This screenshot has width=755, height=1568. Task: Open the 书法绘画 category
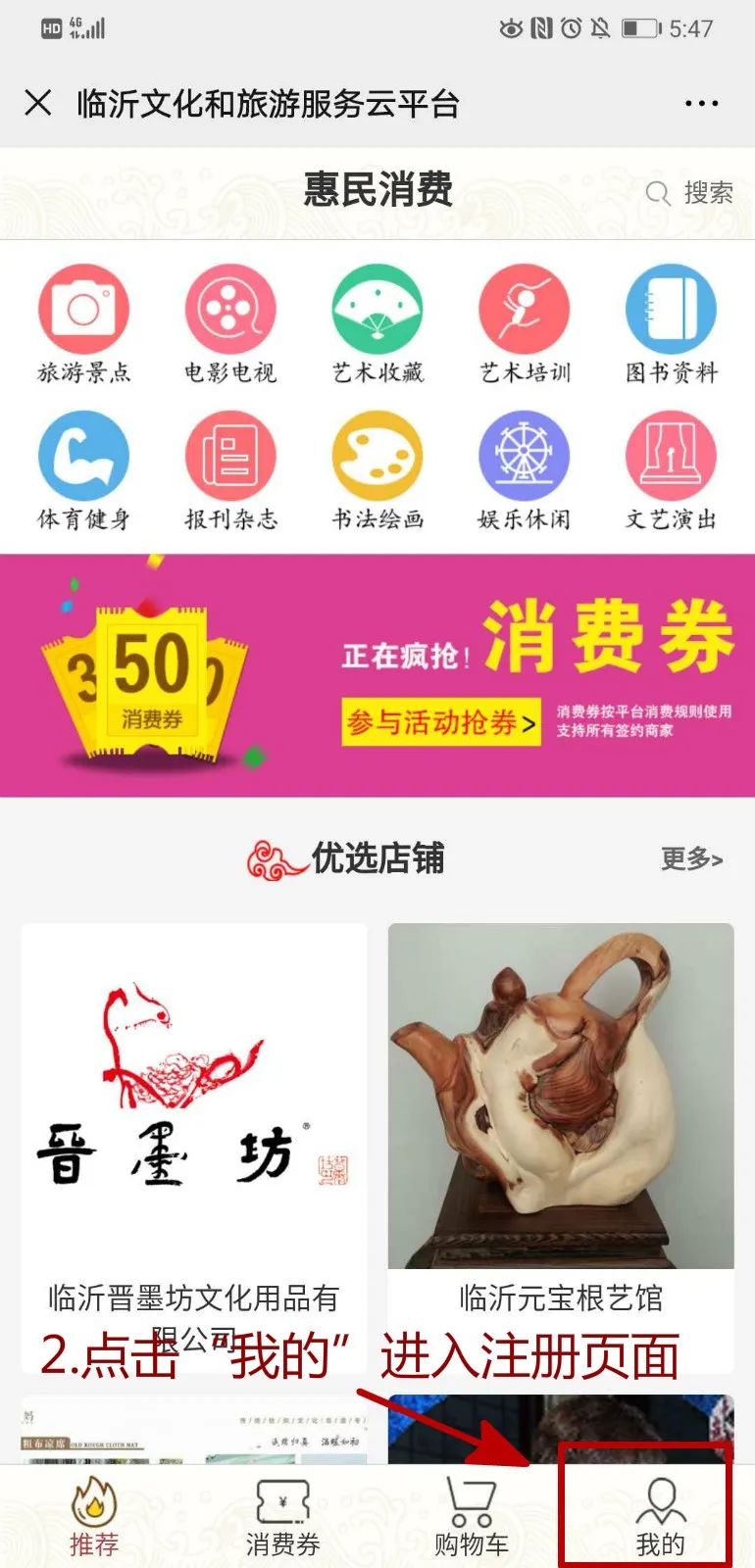tap(377, 470)
